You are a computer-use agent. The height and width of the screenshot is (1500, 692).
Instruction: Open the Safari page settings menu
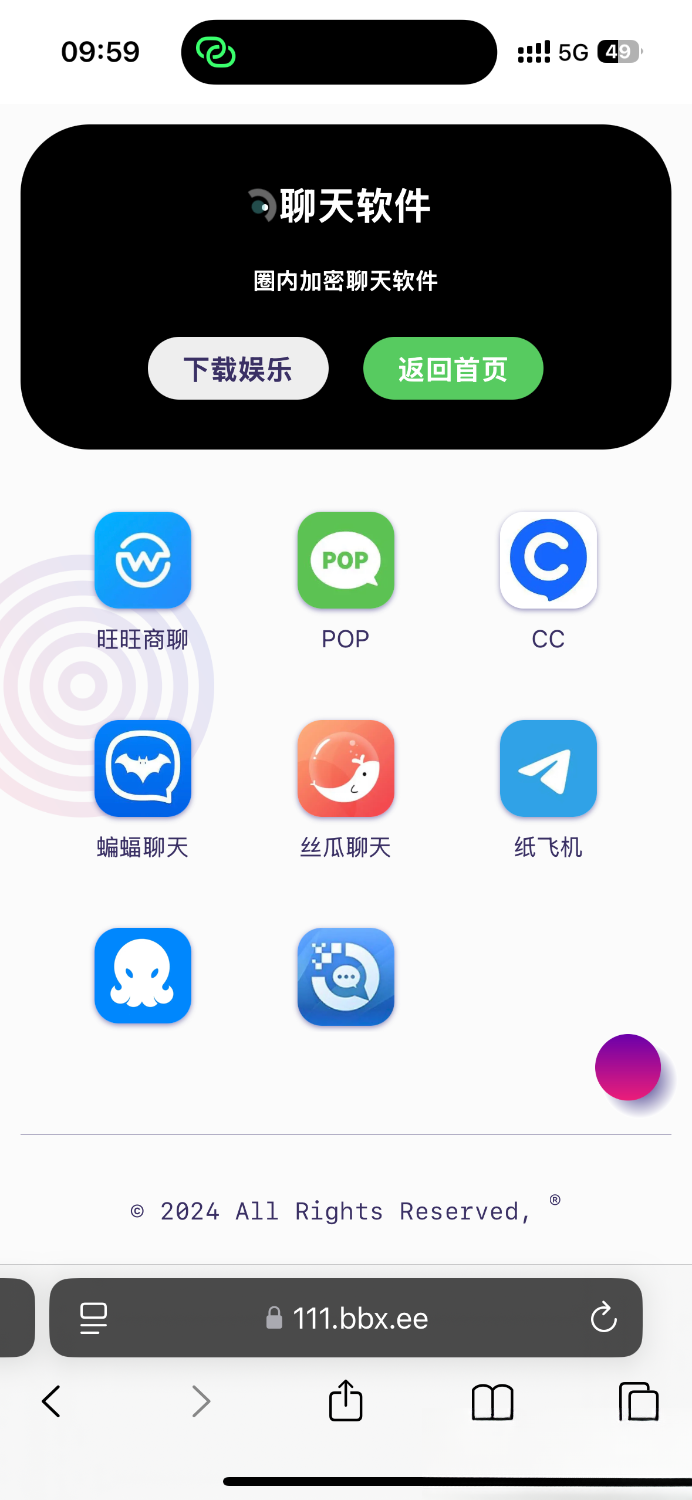click(x=94, y=1318)
